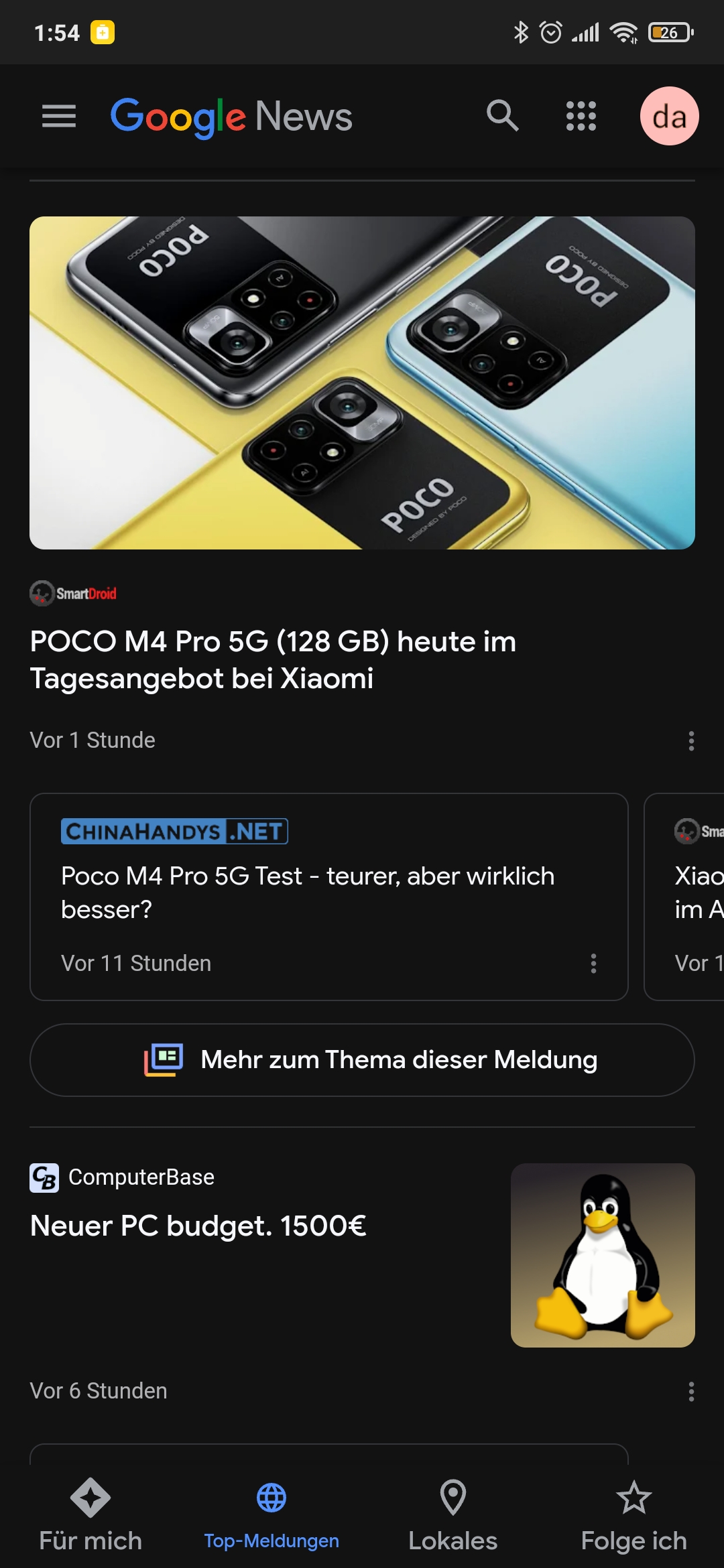The image size is (724, 1568).
Task: Open the Google apps grid
Action: tap(581, 117)
